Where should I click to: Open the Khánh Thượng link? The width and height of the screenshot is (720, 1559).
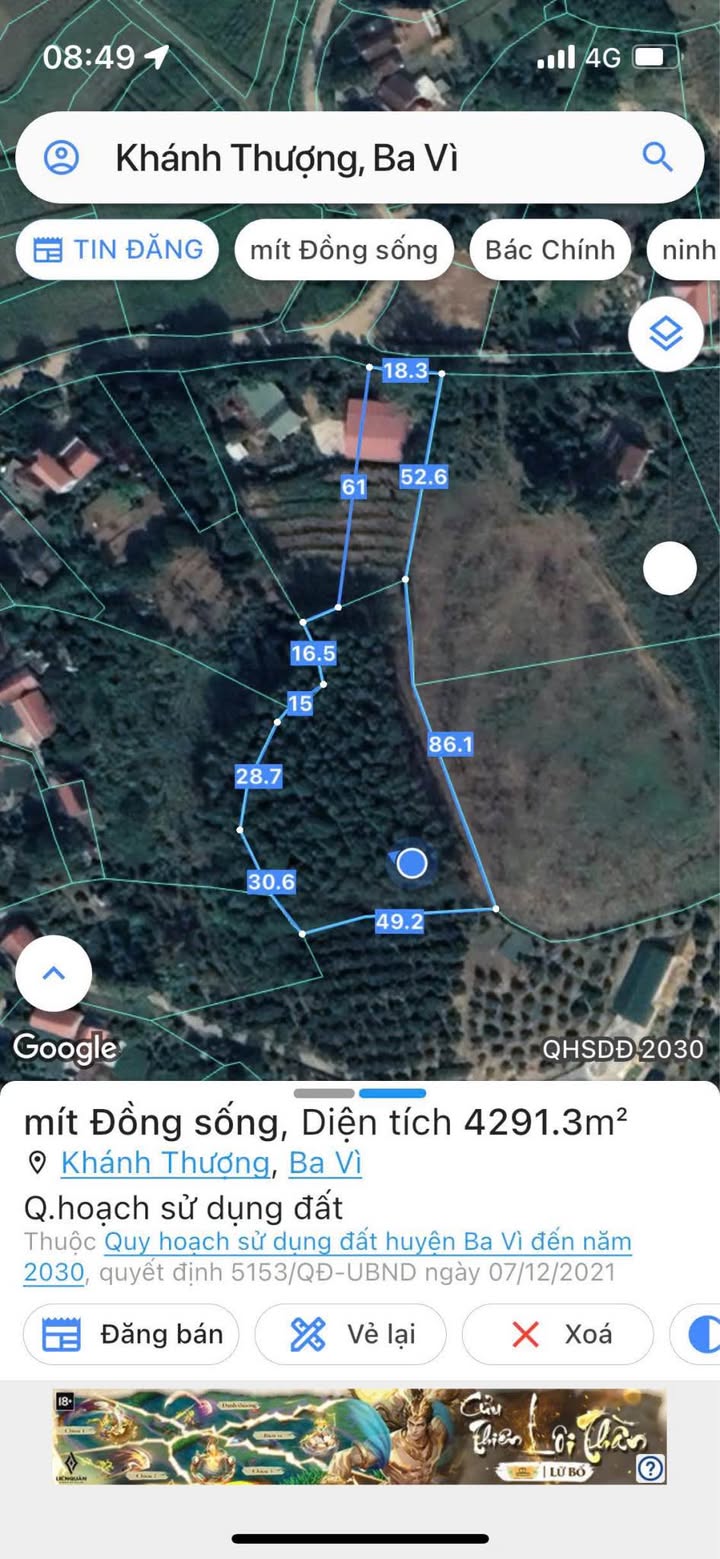pos(165,1163)
